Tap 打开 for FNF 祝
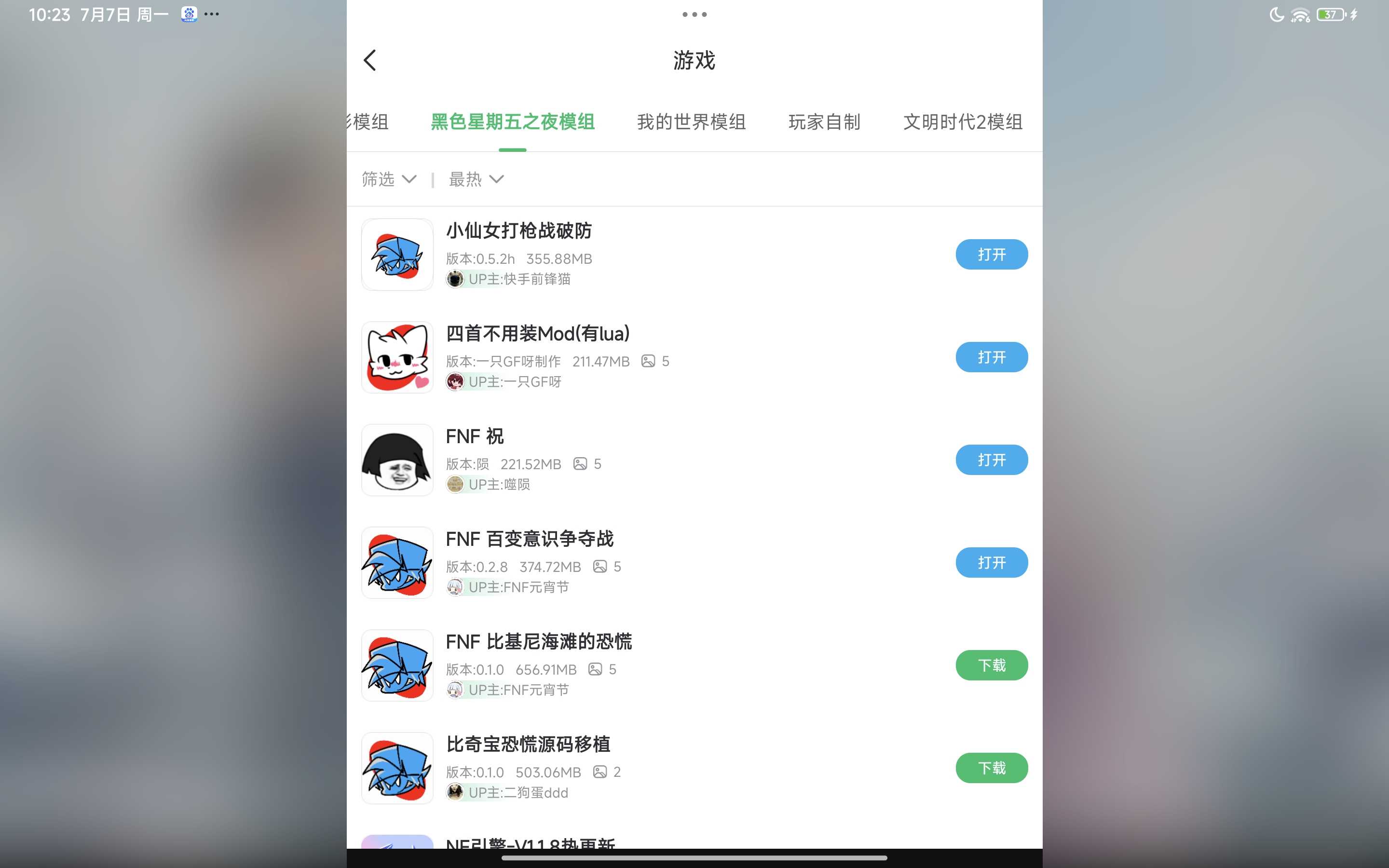Screen dimensions: 1389x868 991,460
